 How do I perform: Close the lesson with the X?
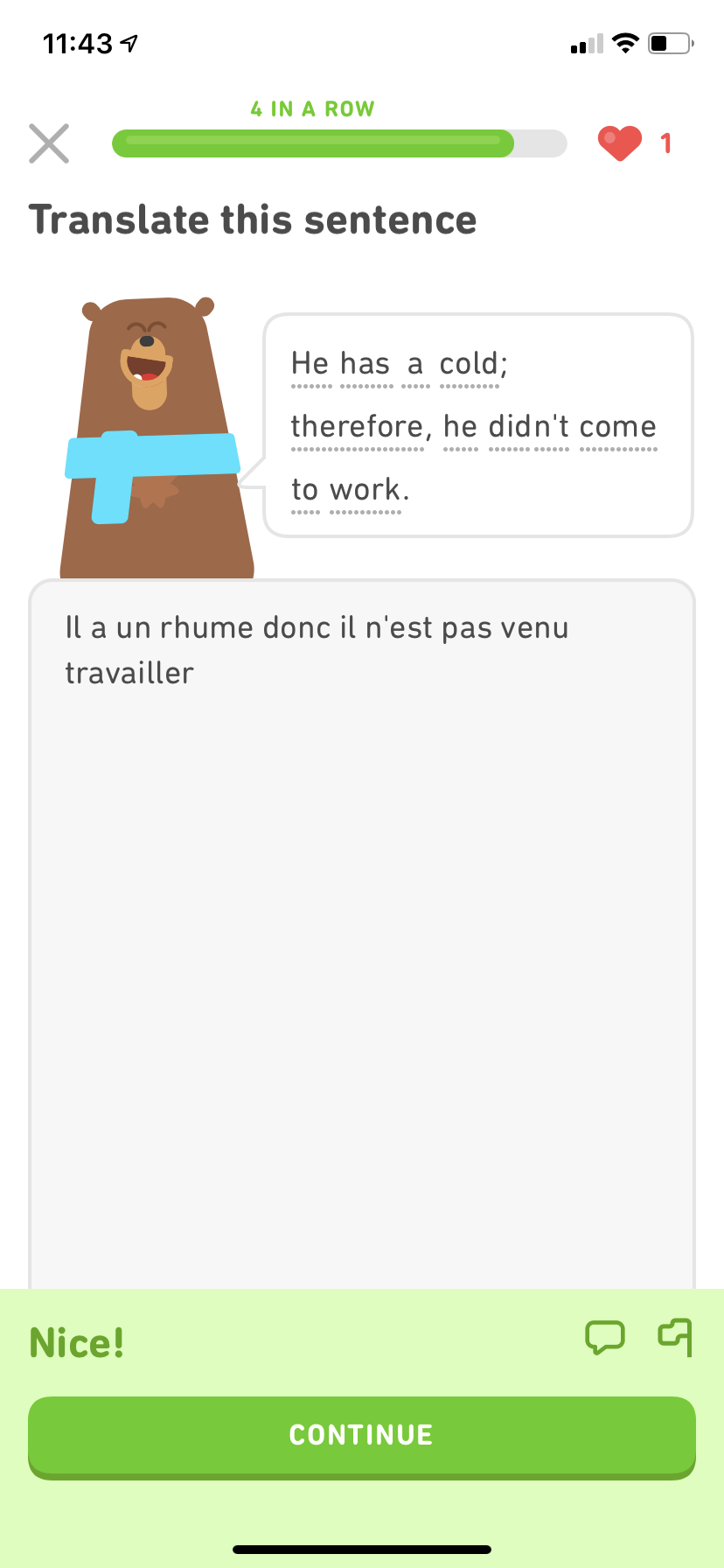(x=49, y=143)
